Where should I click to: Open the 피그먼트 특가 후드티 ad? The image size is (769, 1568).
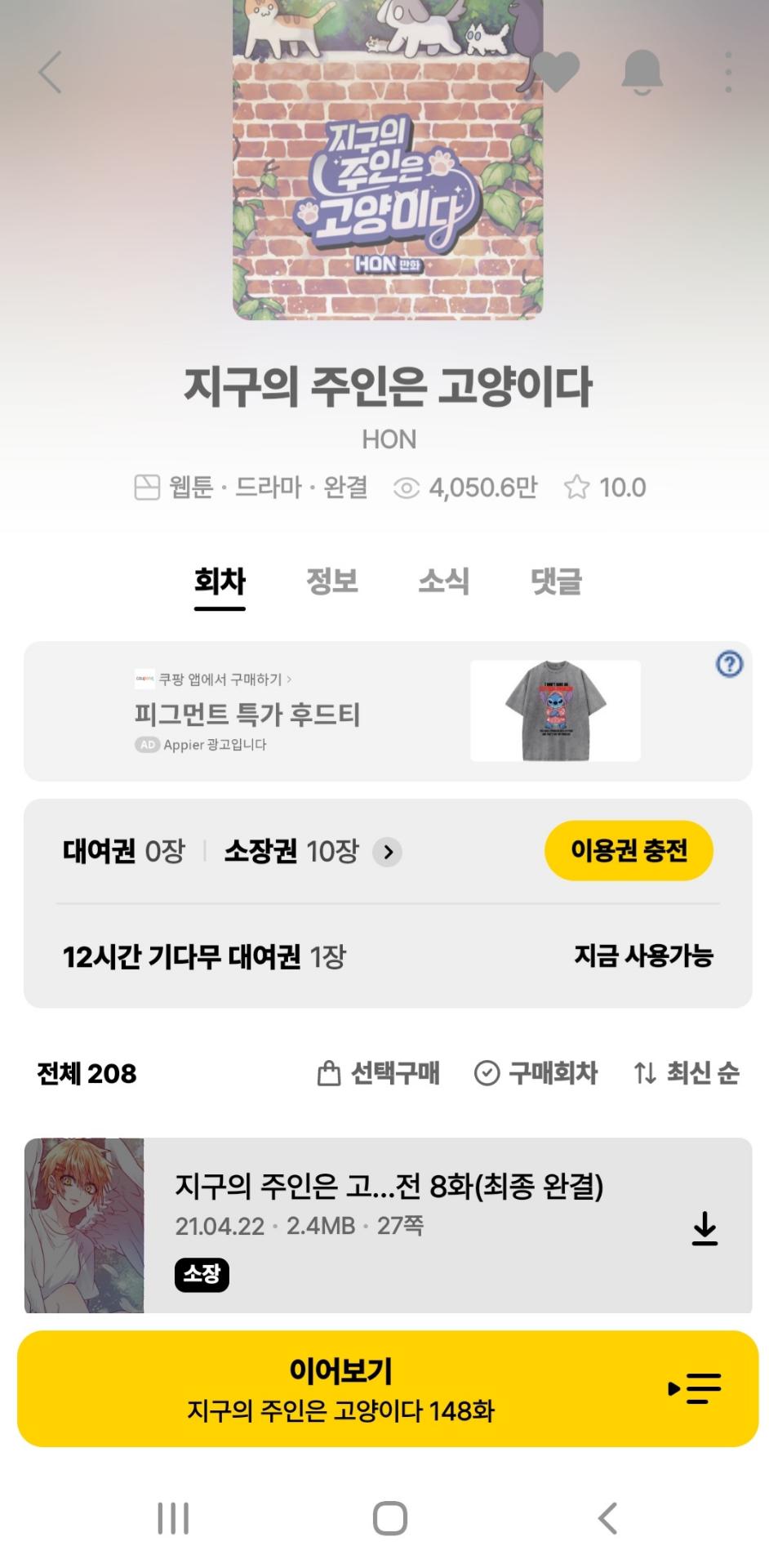pos(388,710)
